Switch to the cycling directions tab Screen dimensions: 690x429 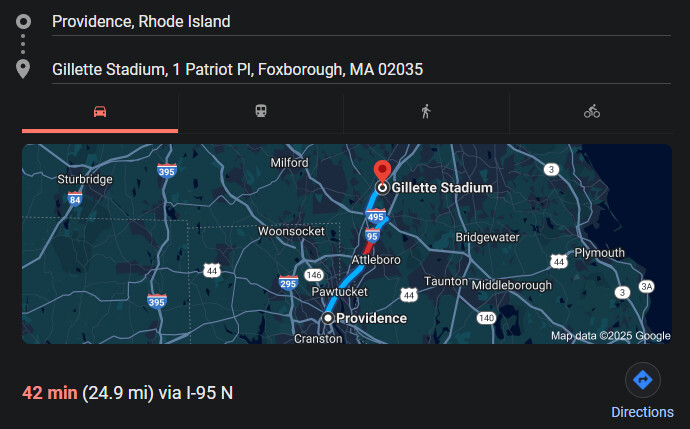592,111
